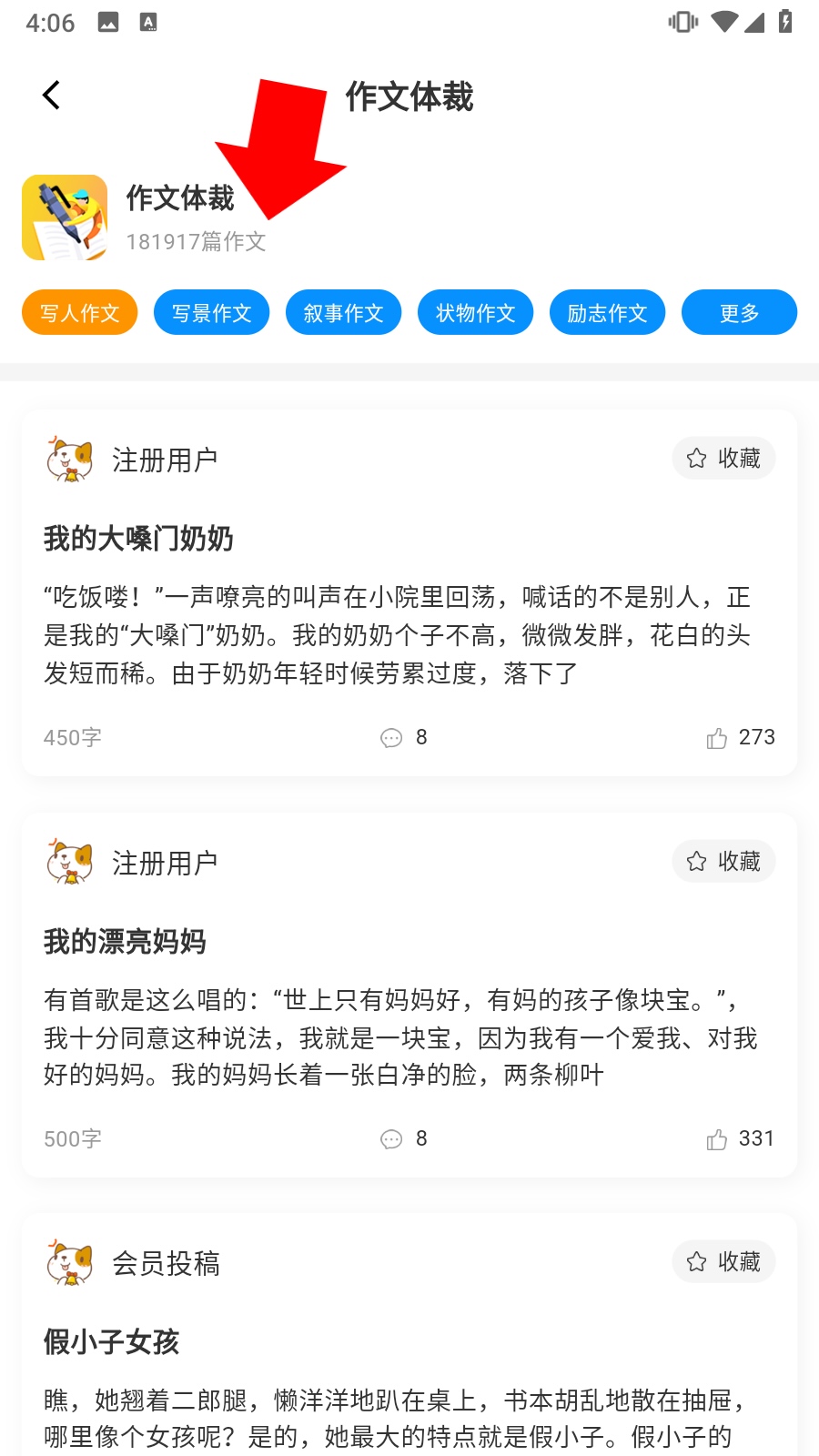Open the essay 我的漂亮妈妈
The height and width of the screenshot is (1456, 819).
coord(125,942)
